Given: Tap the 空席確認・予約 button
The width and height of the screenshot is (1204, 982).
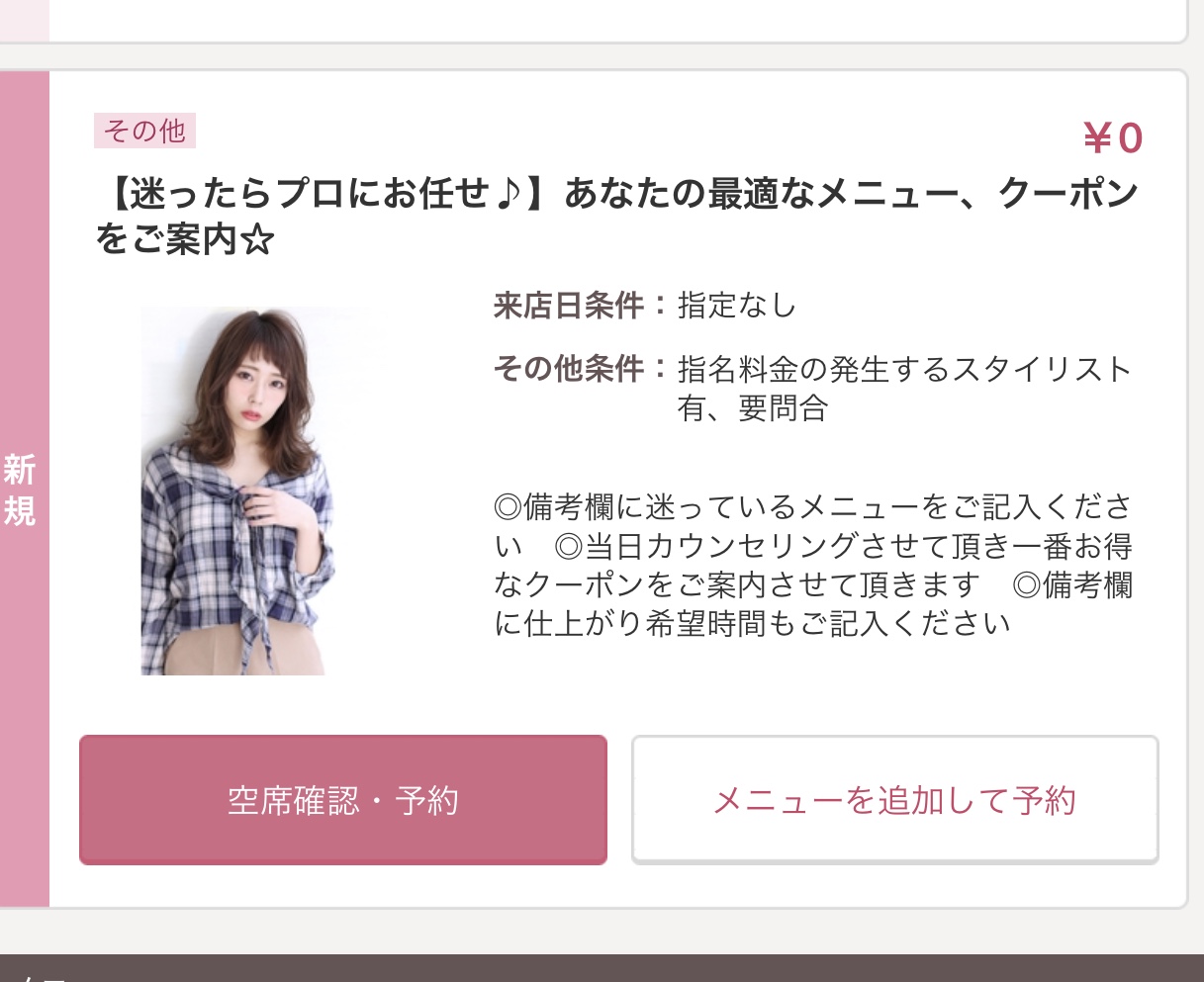Looking at the screenshot, I should (342, 800).
